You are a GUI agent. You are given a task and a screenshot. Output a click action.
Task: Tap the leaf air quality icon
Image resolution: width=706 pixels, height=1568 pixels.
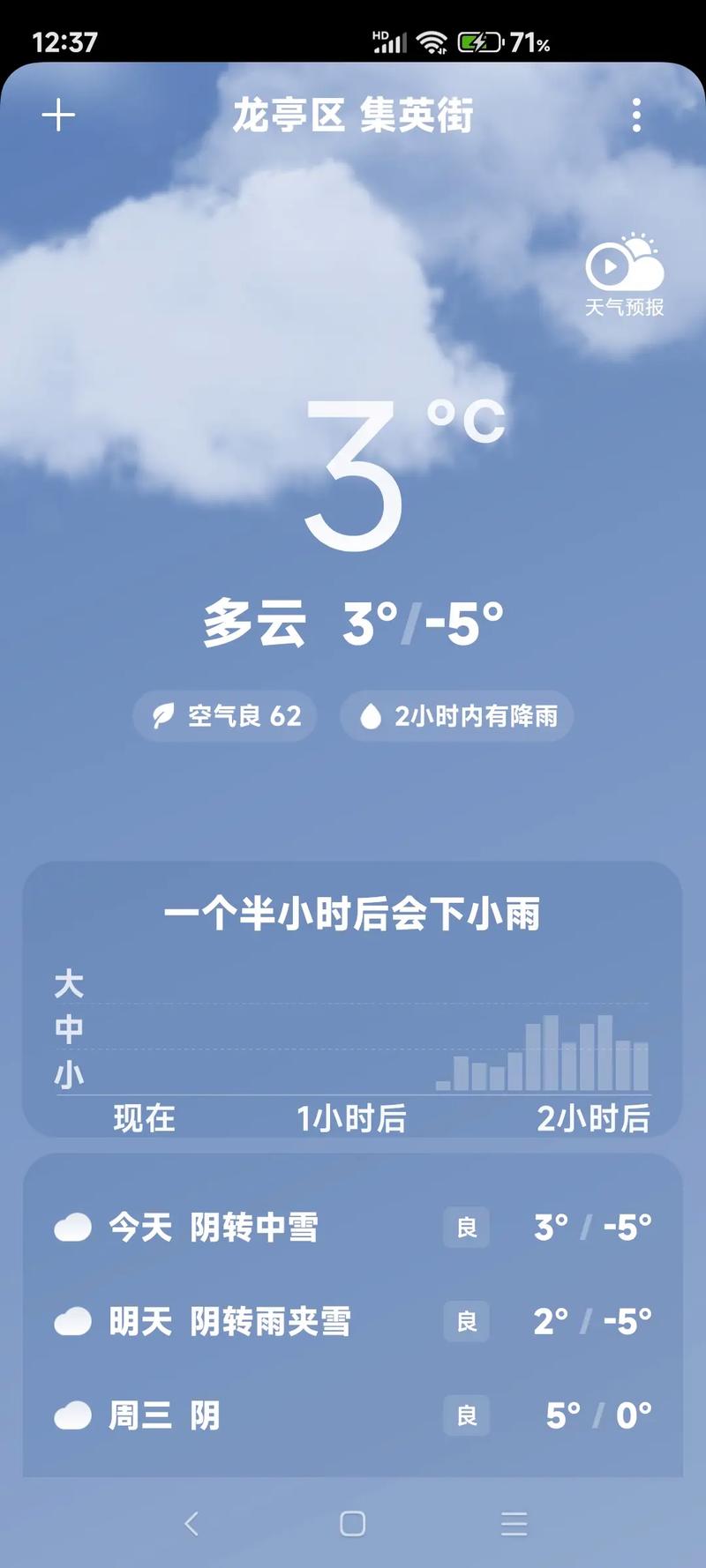click(162, 716)
